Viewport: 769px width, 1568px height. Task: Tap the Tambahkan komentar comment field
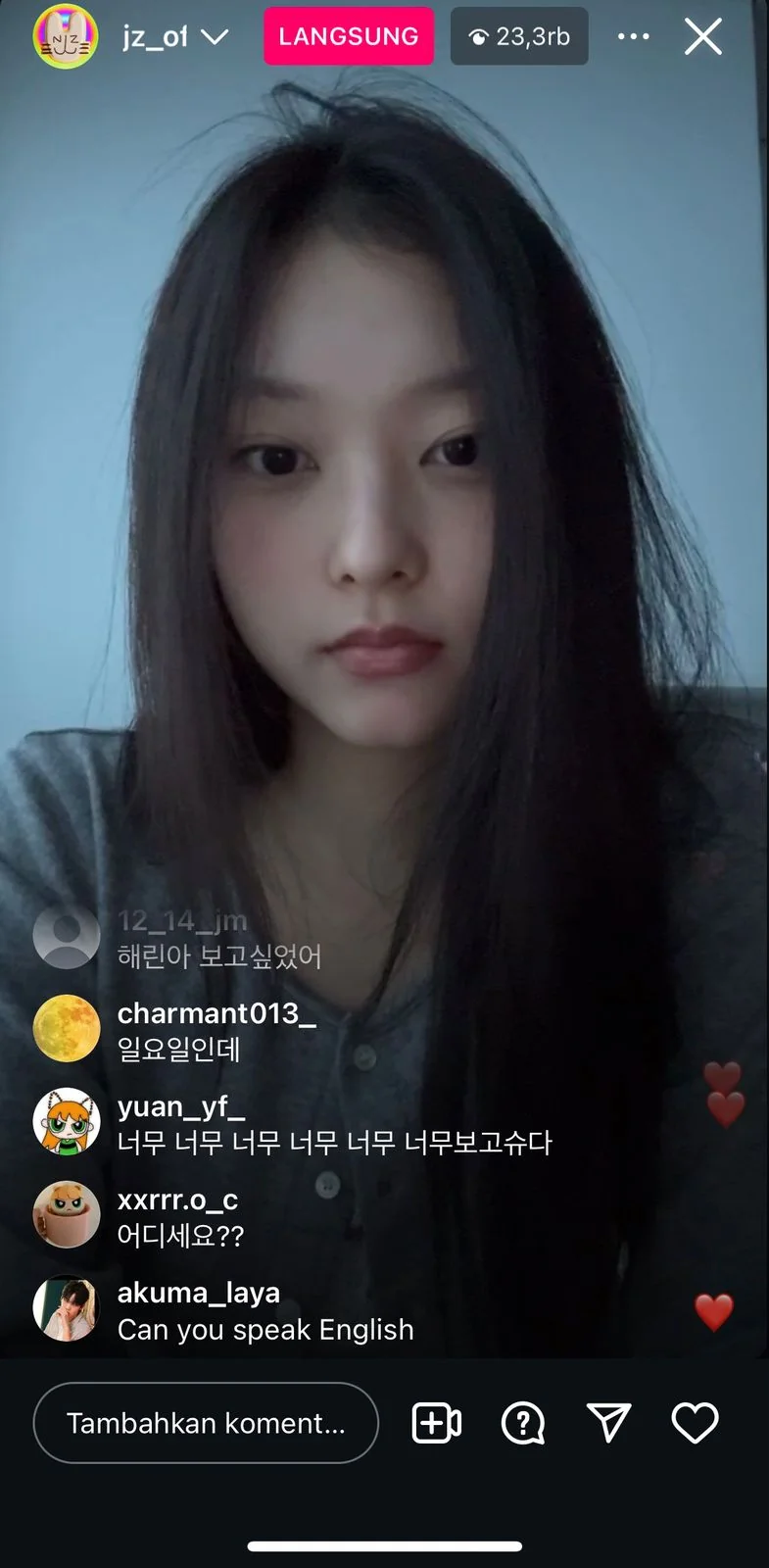[206, 1422]
